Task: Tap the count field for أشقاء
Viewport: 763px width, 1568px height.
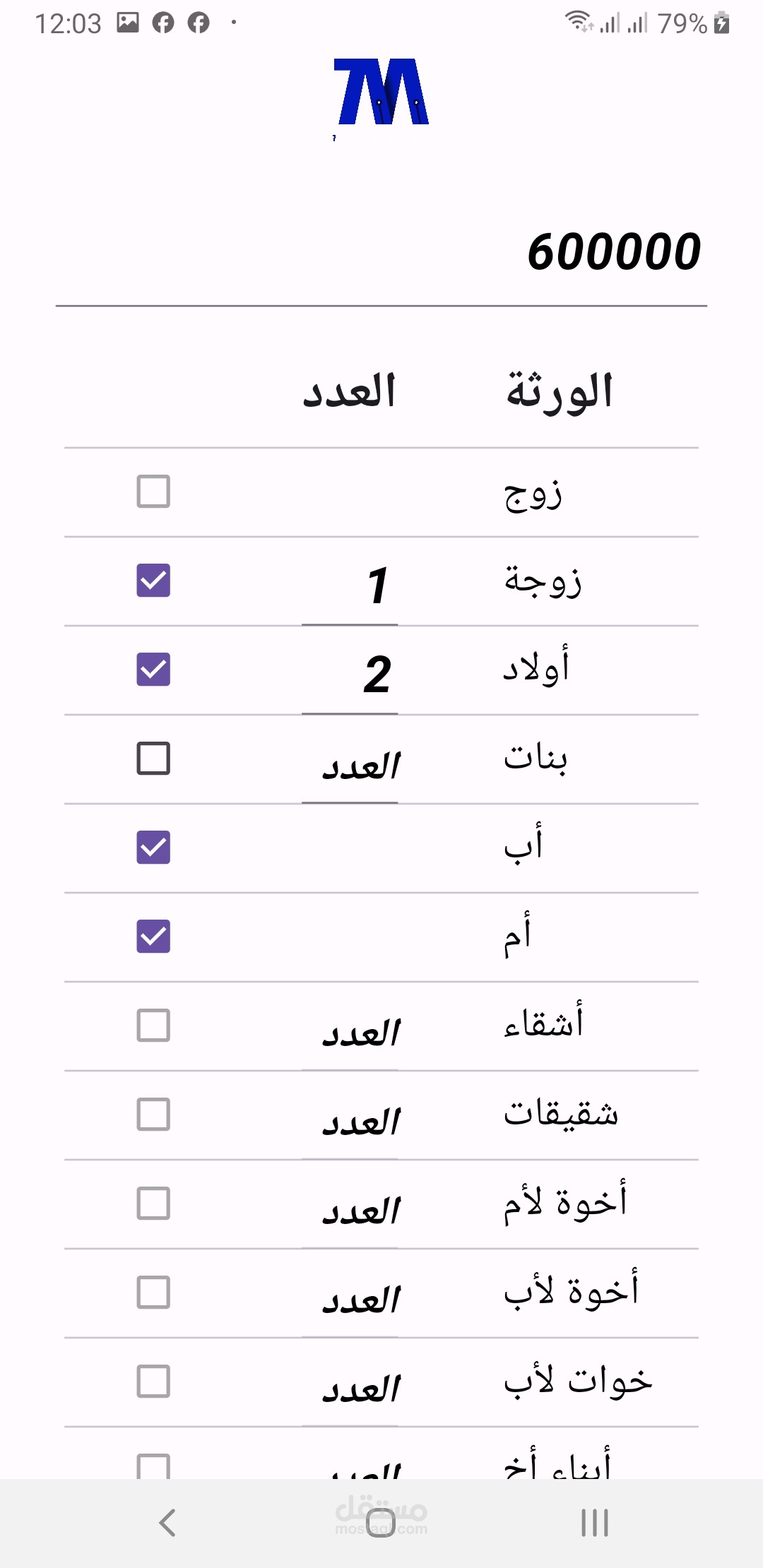Action: (350, 1033)
